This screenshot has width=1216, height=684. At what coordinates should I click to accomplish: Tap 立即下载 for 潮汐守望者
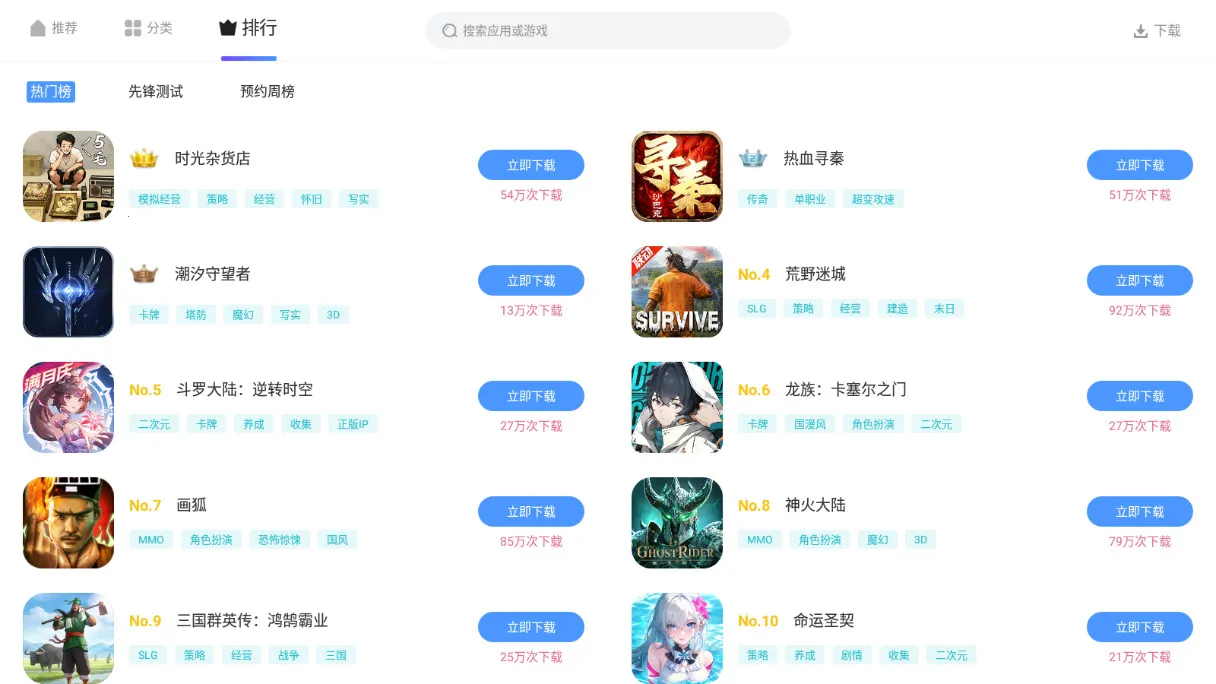(x=531, y=281)
